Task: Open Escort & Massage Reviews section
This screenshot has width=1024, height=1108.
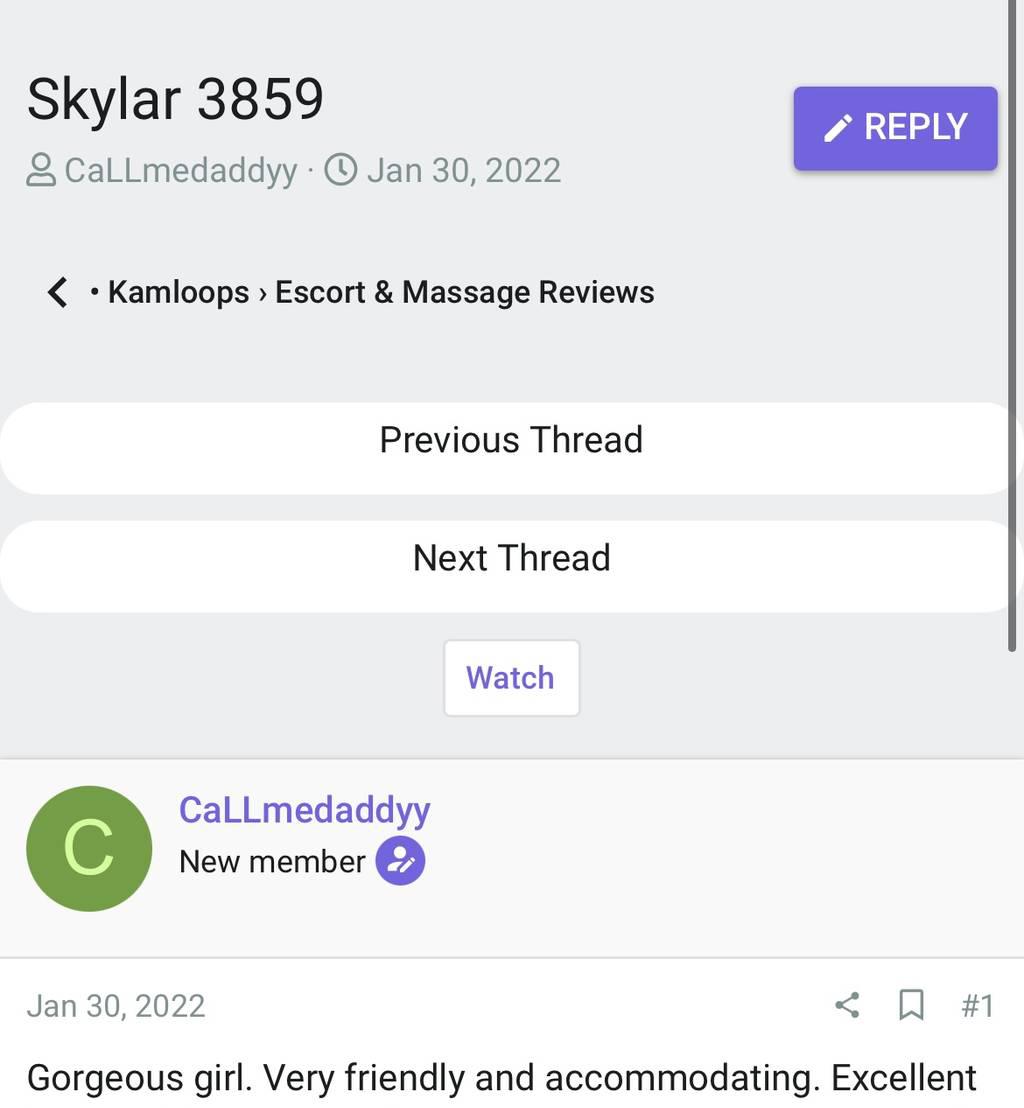Action: [x=464, y=292]
